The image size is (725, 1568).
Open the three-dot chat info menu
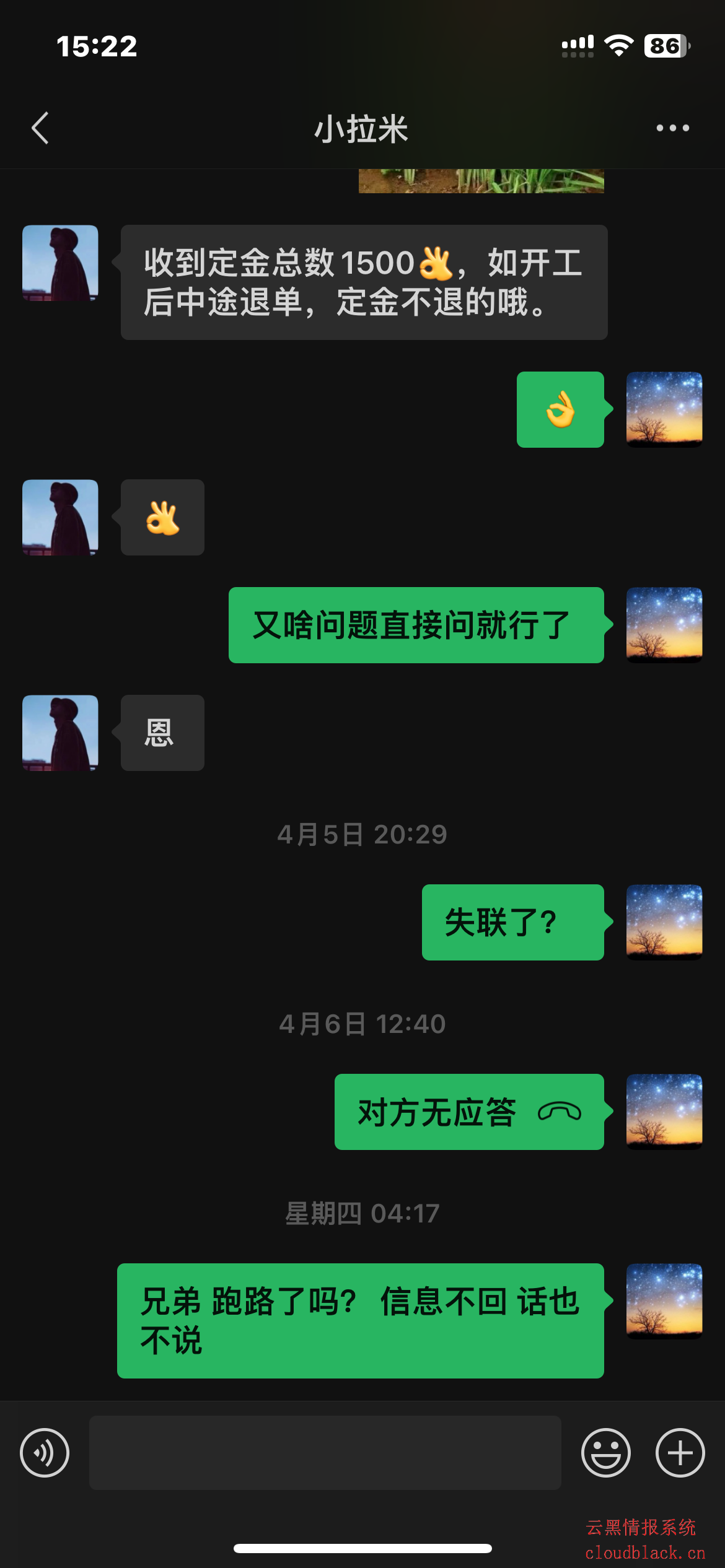(x=672, y=128)
